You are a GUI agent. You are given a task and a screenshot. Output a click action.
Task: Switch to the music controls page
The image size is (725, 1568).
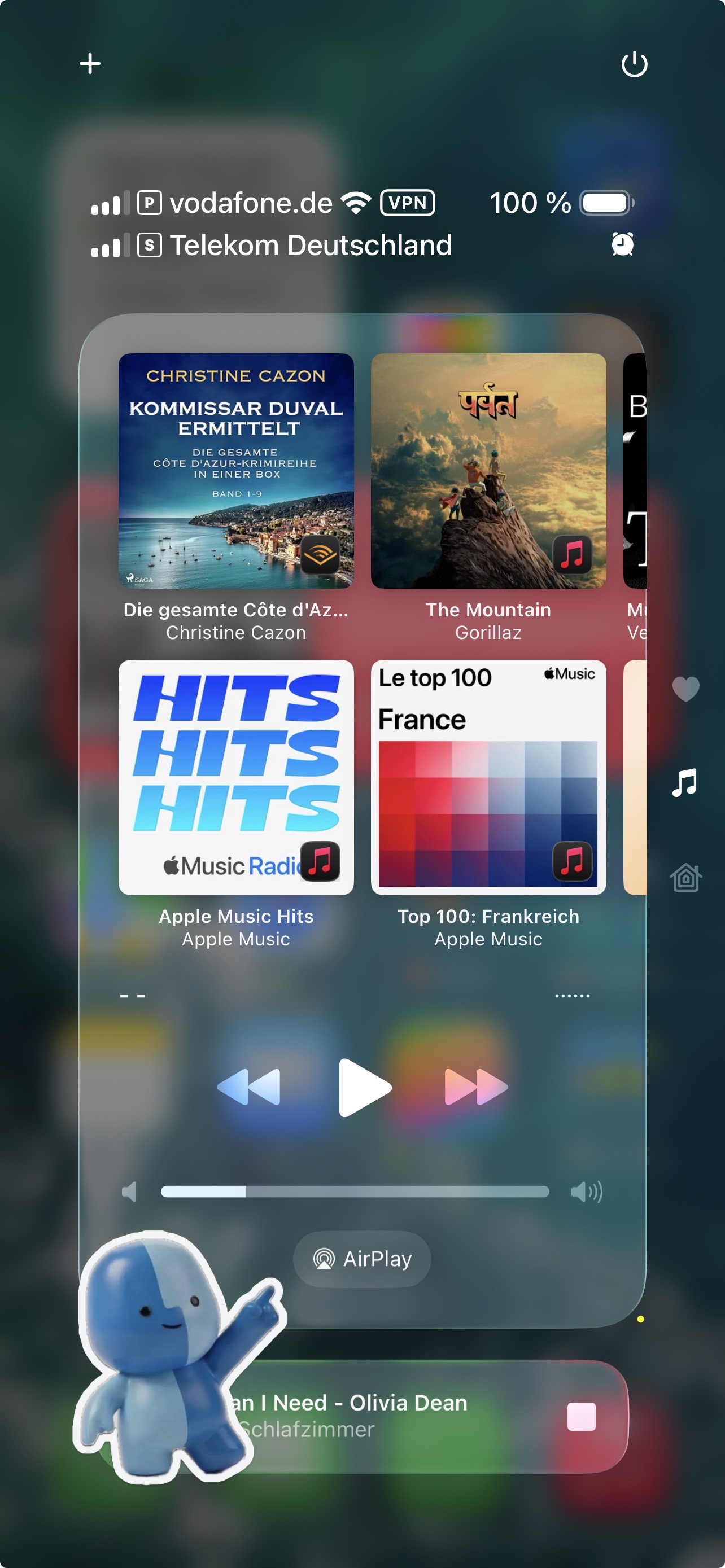click(685, 782)
